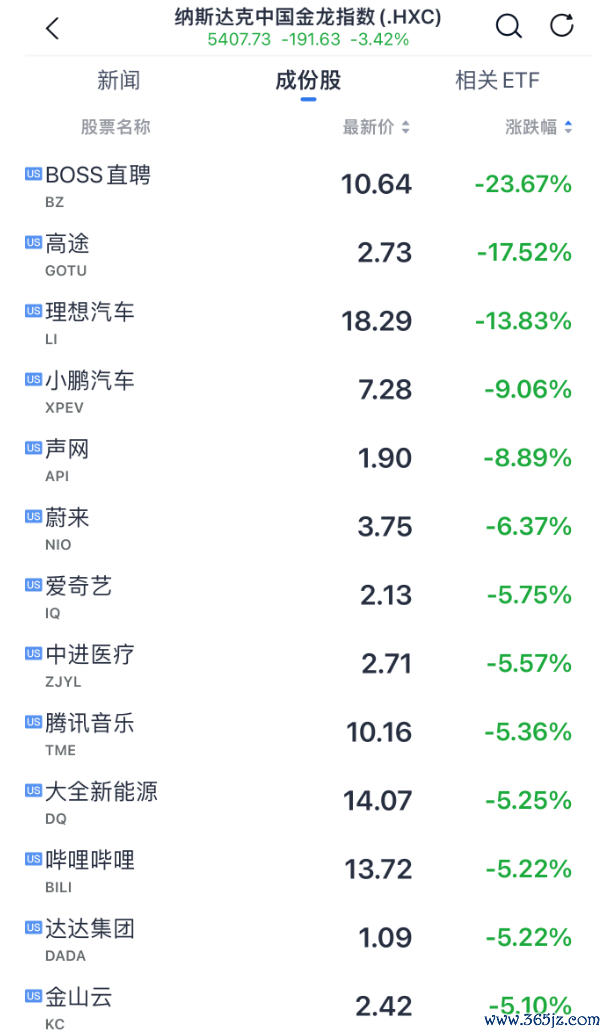607x1035 pixels.
Task: View 腾讯音乐 TME stock
Action: click(304, 735)
